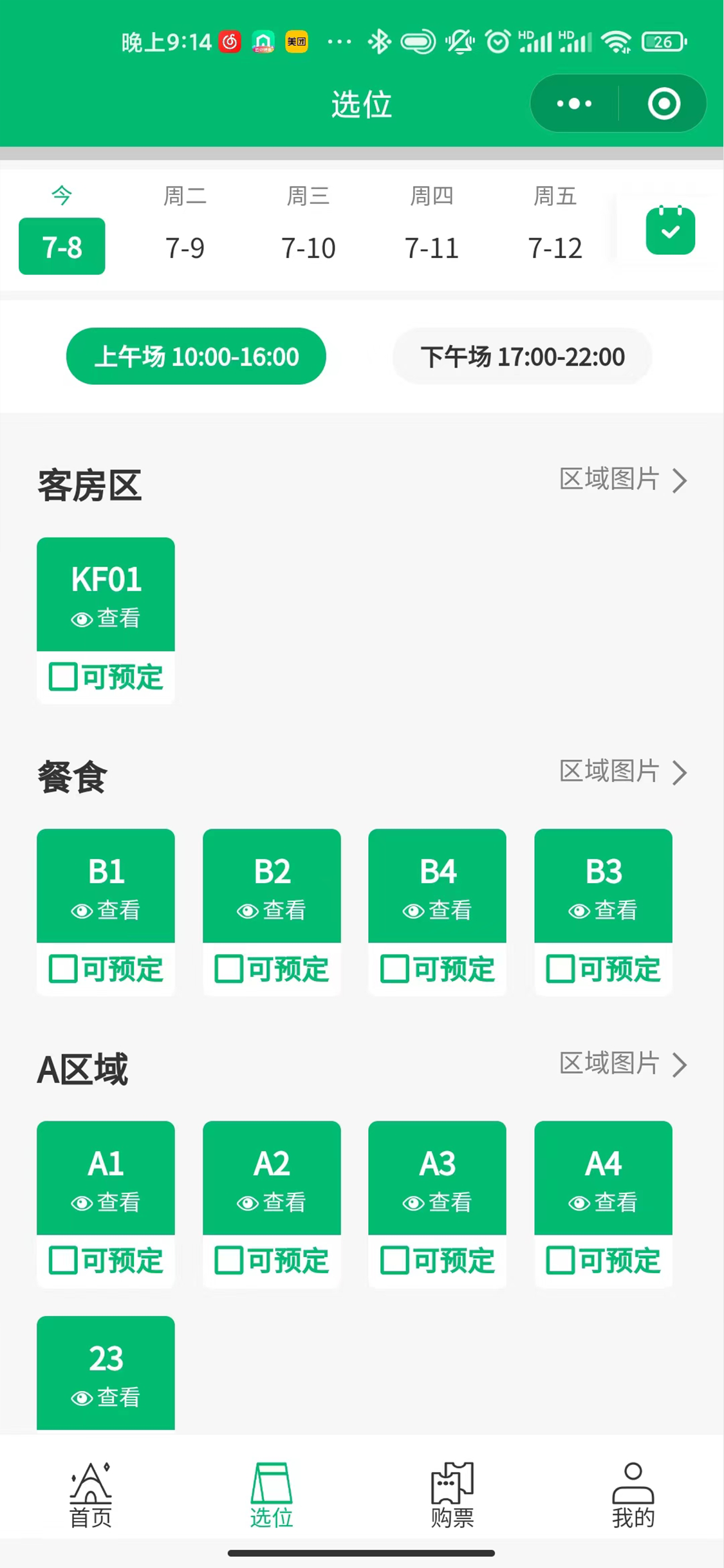Go to the 首页 tab
724x1568 pixels.
(91, 1495)
